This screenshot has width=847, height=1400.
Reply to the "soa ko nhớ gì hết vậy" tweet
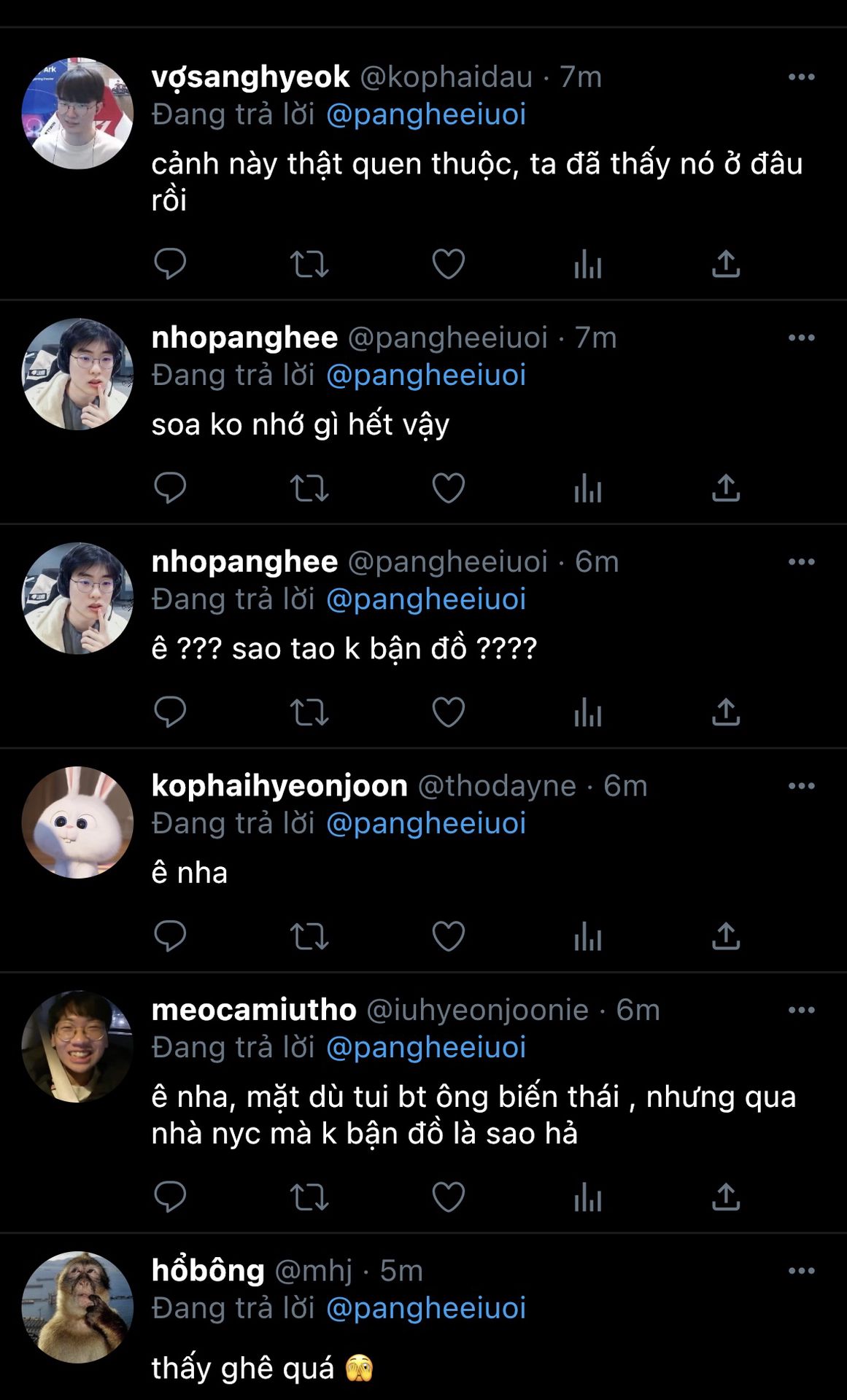(170, 488)
